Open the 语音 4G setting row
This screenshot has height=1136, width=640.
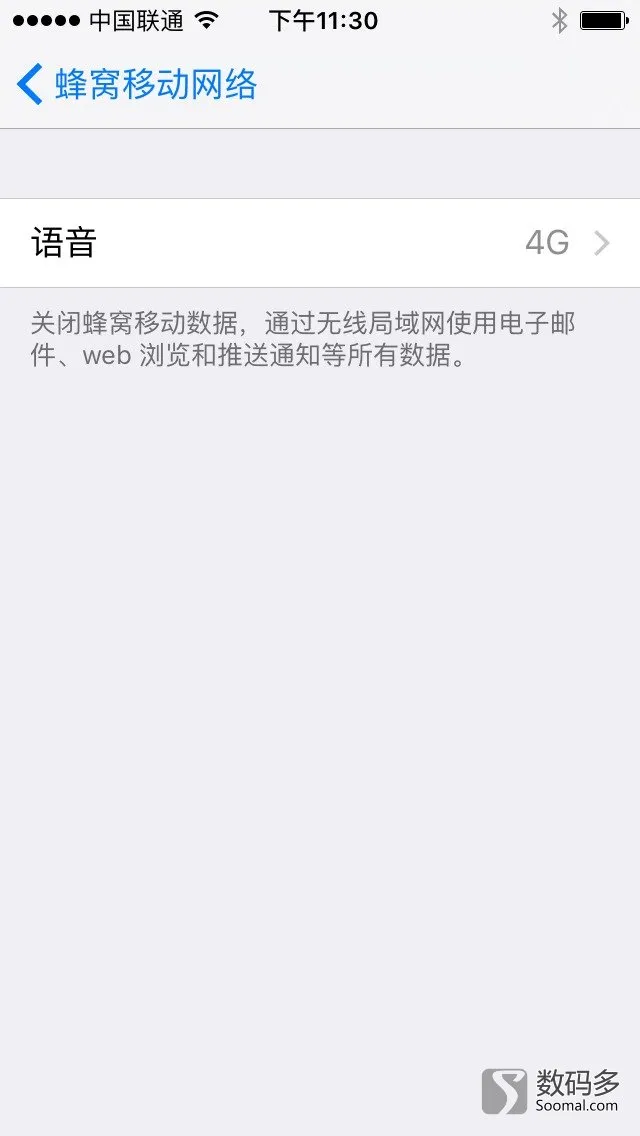tap(320, 243)
